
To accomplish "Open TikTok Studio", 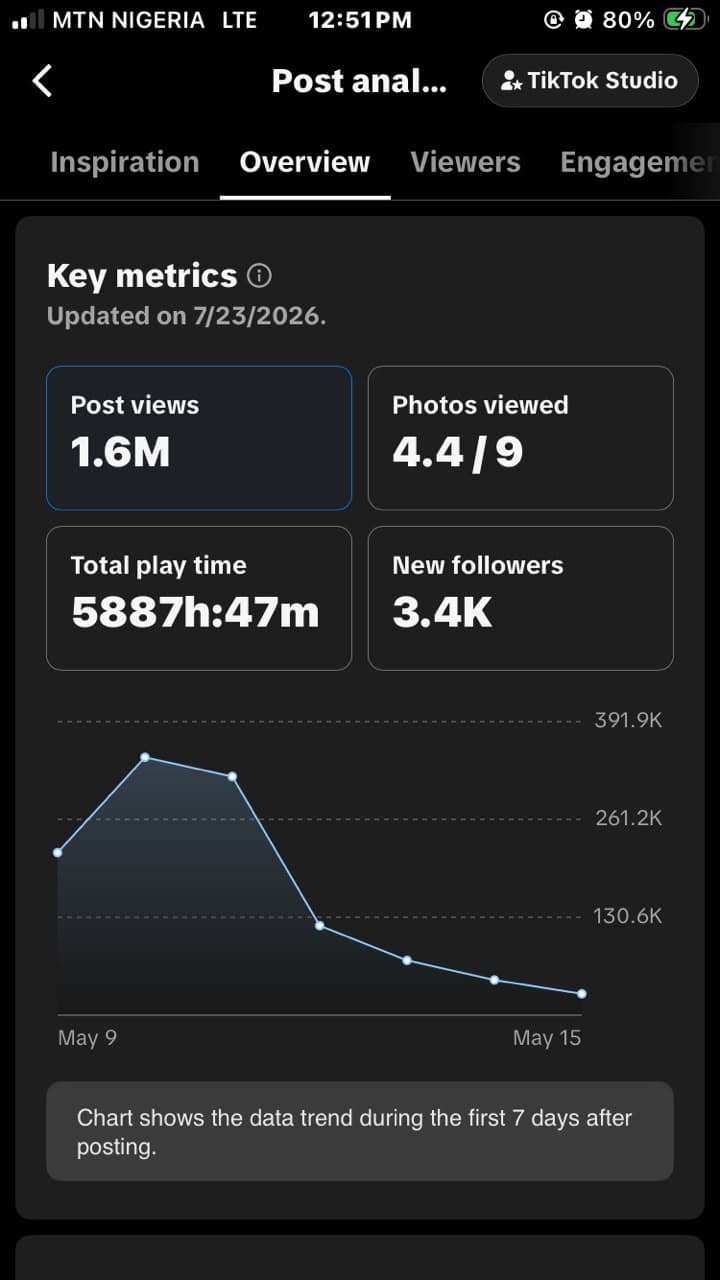I will (x=590, y=81).
